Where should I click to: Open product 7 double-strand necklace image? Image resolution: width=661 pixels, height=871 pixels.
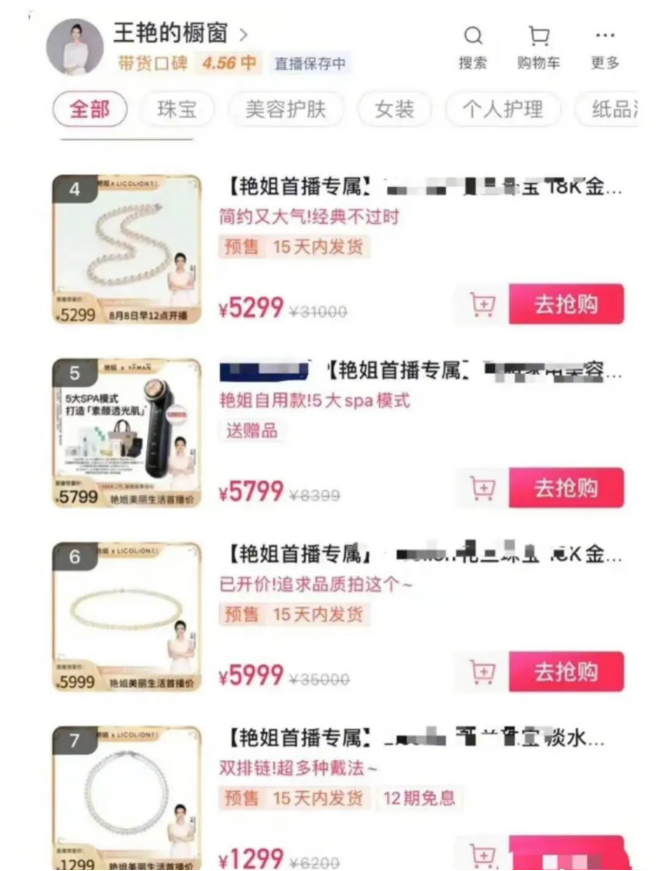[127, 797]
